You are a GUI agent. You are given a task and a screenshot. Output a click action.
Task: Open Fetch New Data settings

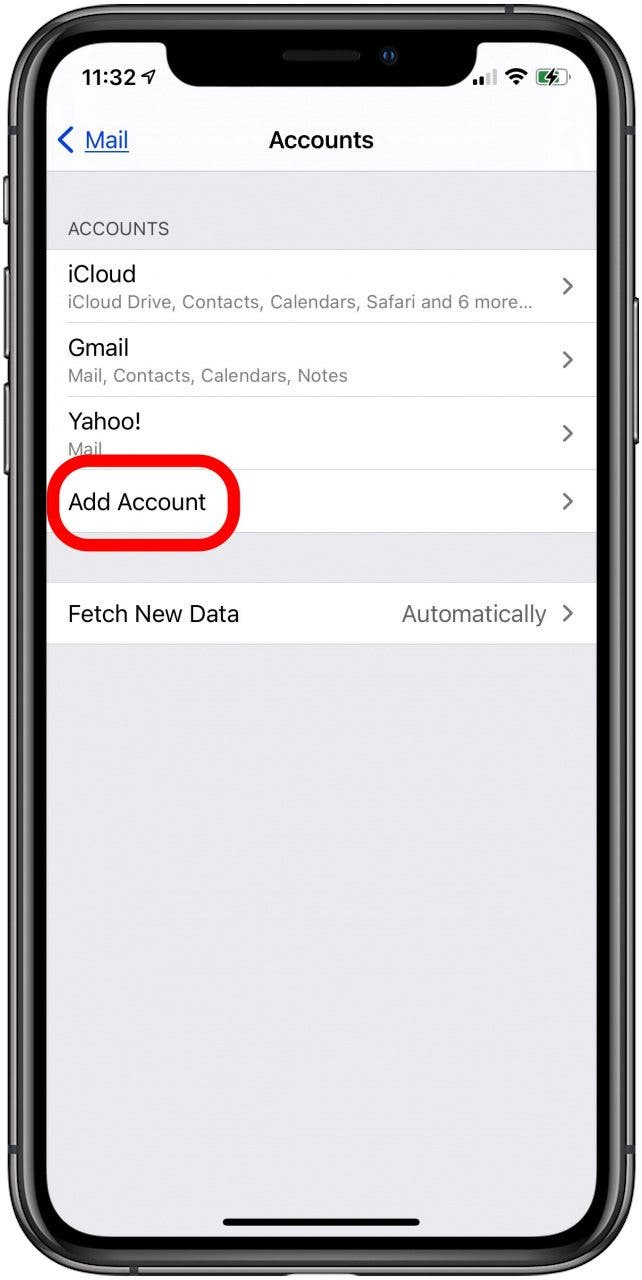coord(321,613)
